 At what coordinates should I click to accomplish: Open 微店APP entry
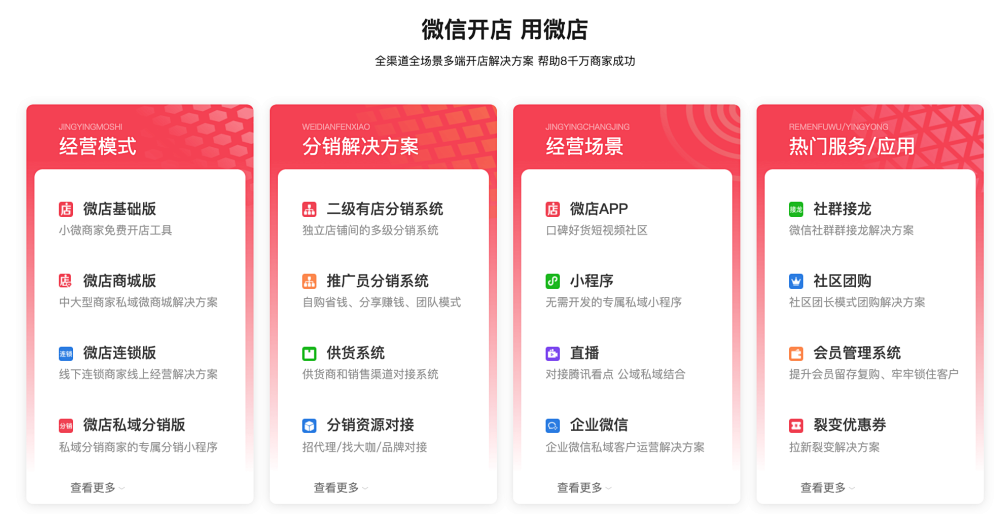[598, 209]
